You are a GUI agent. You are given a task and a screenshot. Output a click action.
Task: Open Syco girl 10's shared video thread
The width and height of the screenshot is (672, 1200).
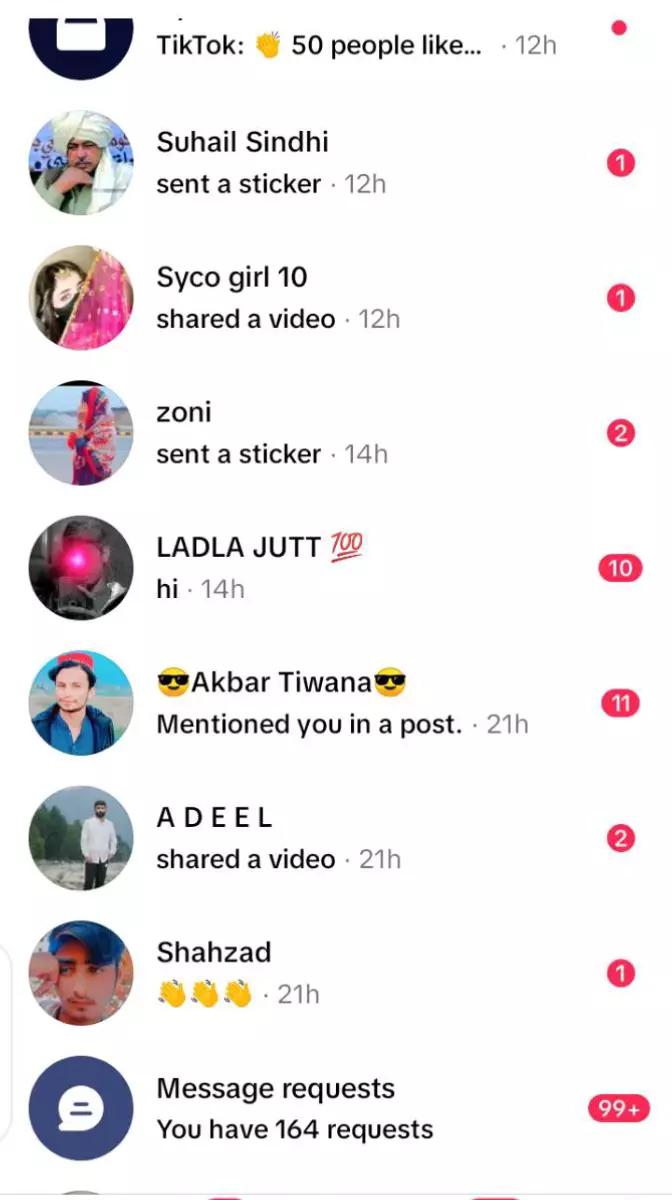[336, 298]
